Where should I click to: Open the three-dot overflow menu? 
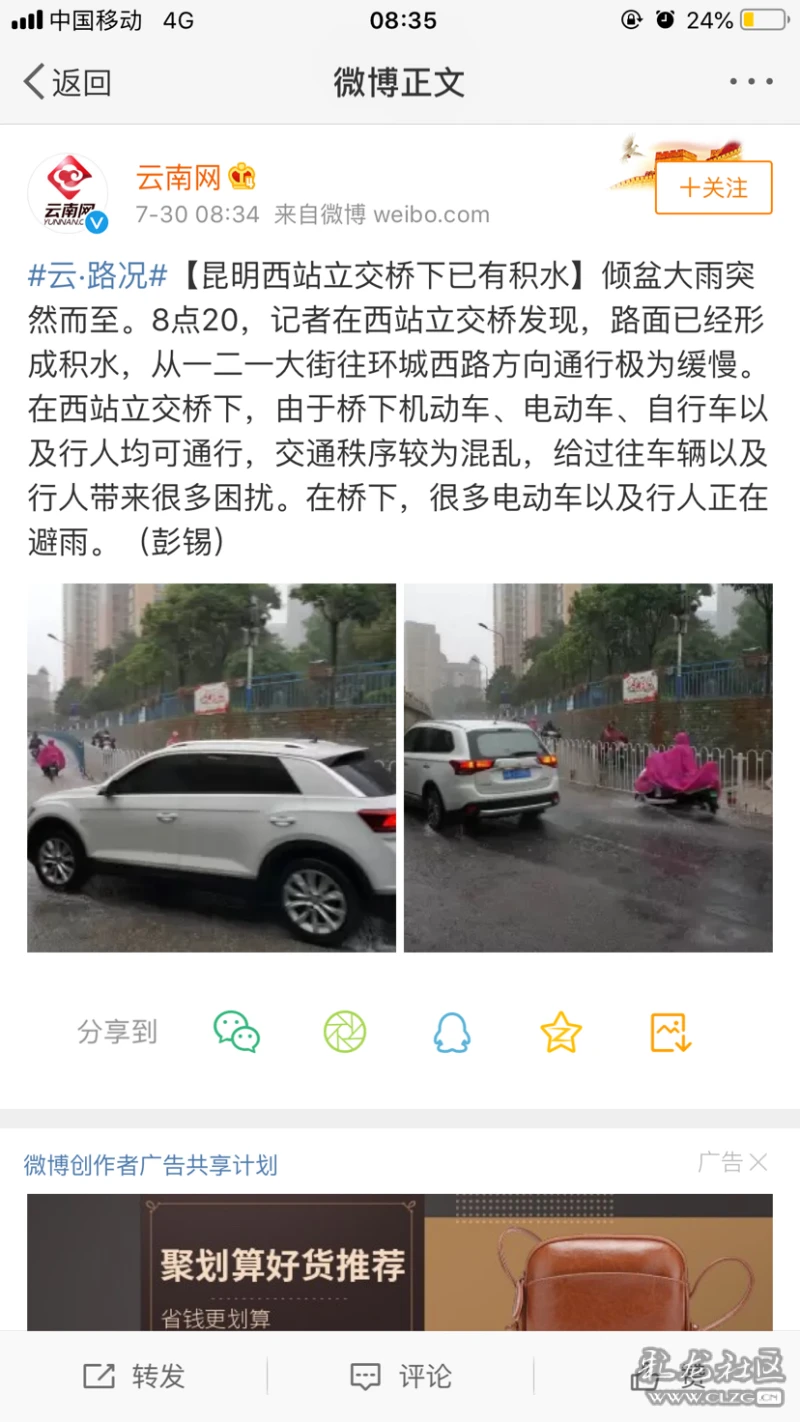pos(750,82)
